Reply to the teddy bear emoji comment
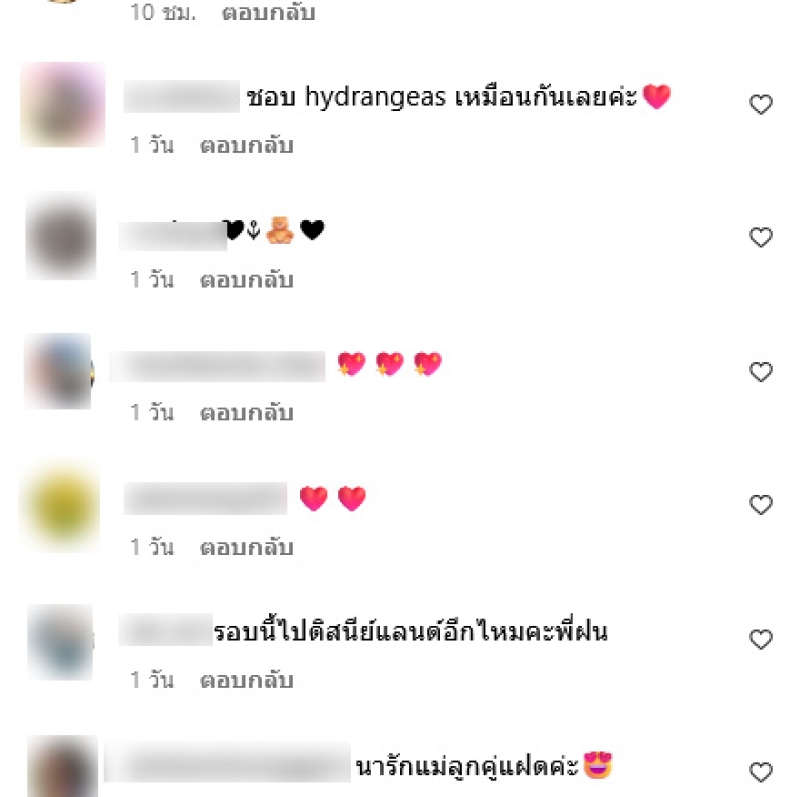The image size is (800, 797). [246, 280]
